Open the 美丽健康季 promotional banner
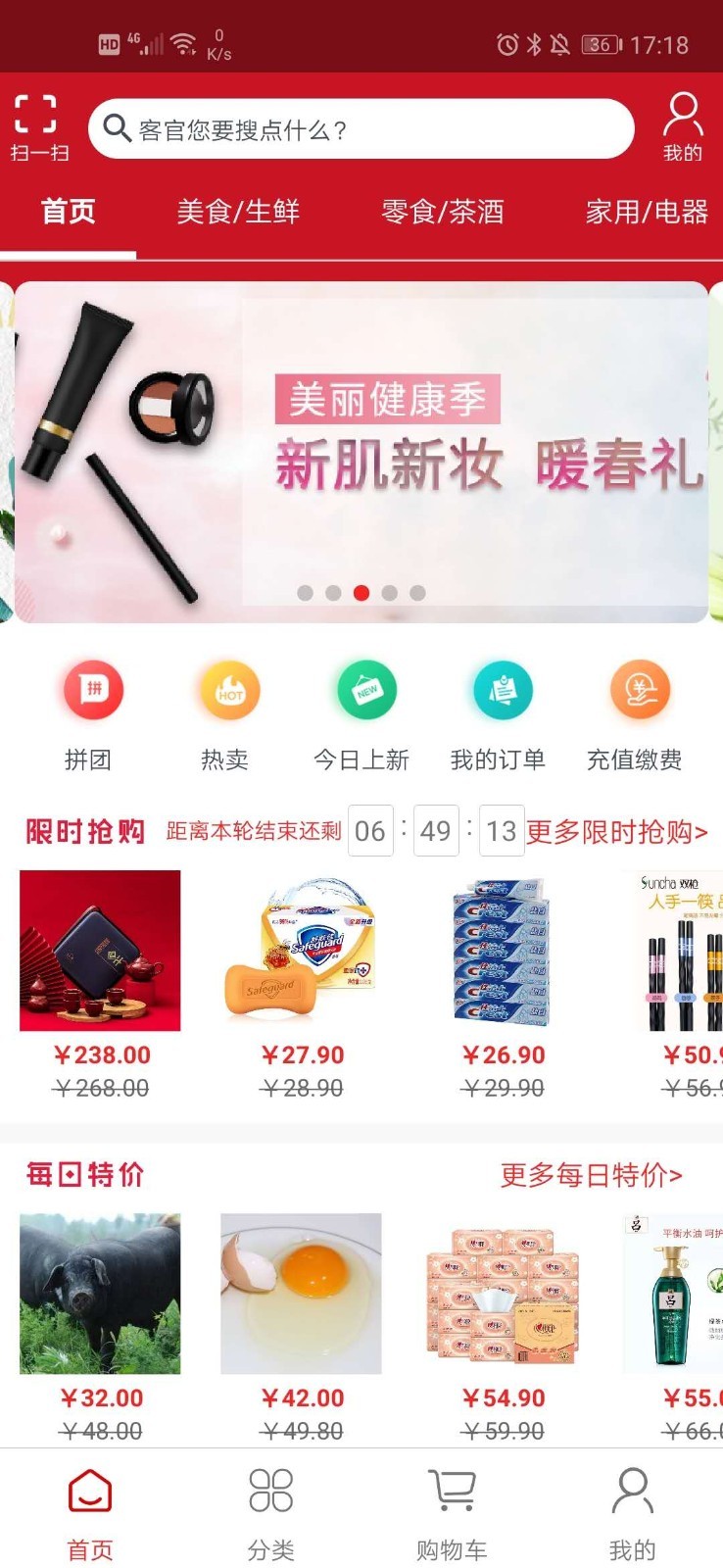Viewport: 723px width, 1568px height. pos(361,452)
